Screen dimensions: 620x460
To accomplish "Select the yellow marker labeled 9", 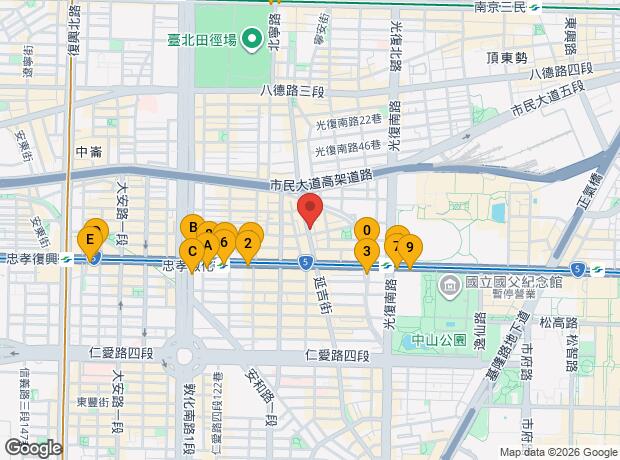I will 409,248.
